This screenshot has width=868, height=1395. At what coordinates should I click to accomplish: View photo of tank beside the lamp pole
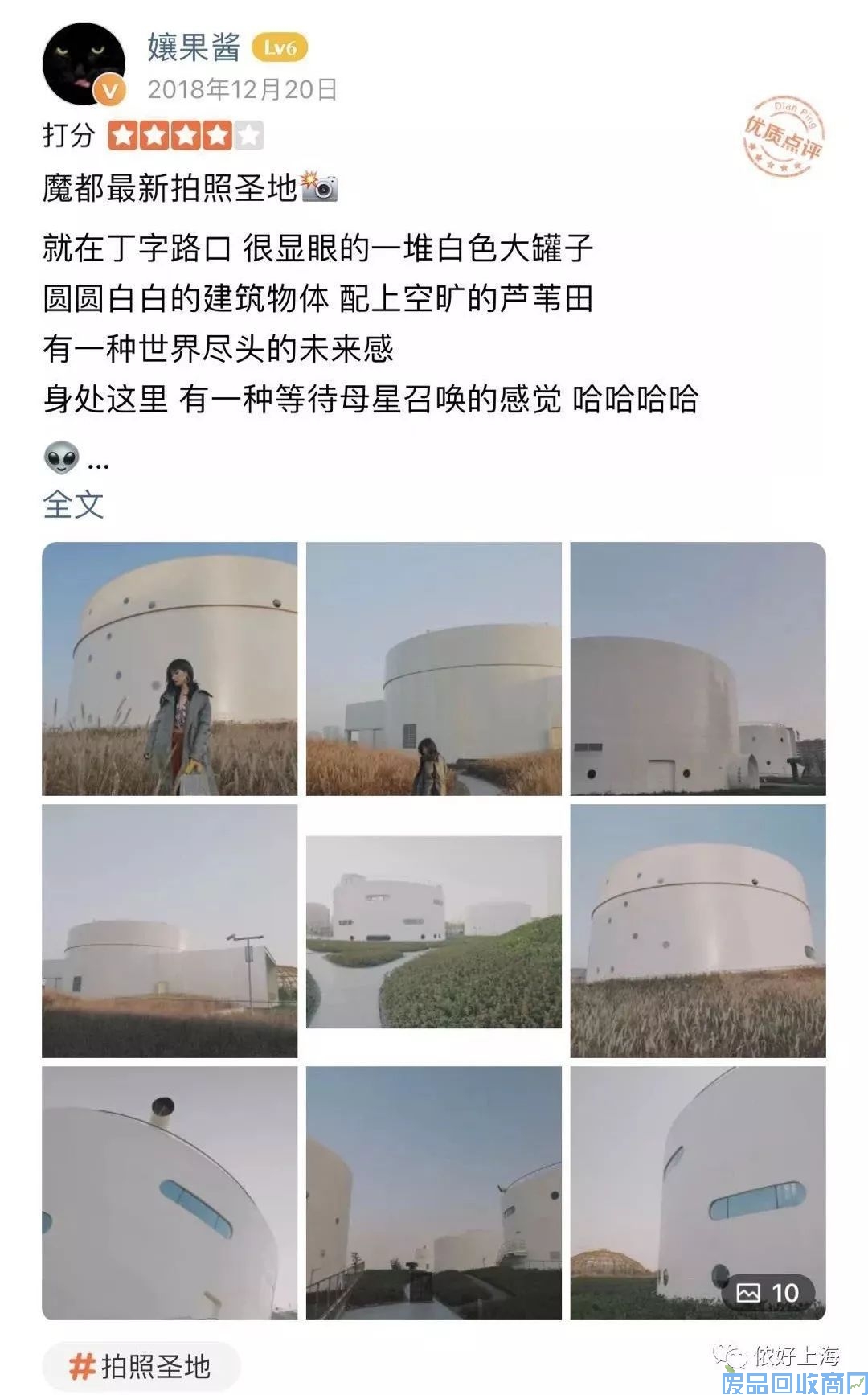click(x=170, y=931)
